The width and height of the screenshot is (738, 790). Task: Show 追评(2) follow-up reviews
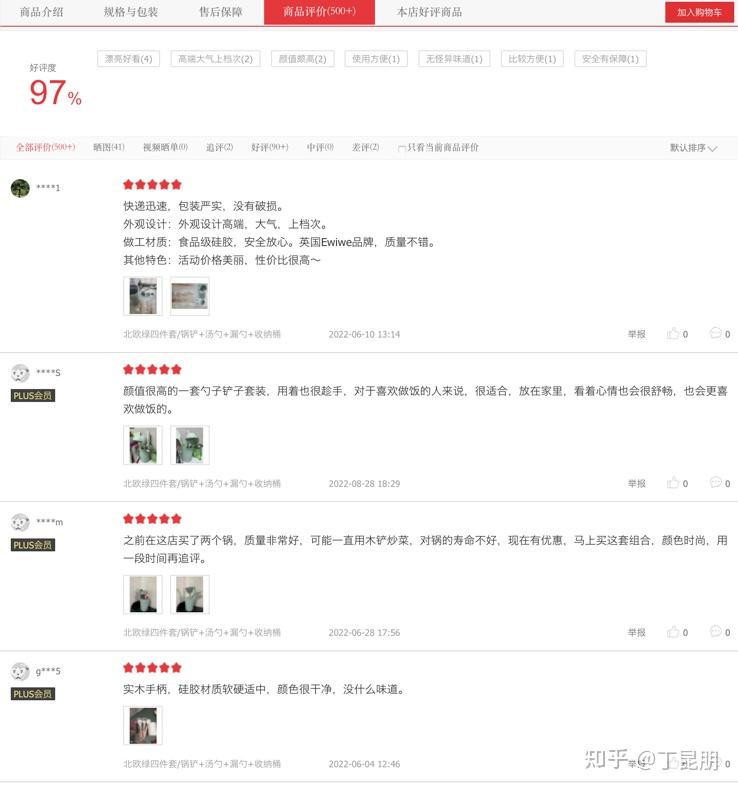(219, 147)
